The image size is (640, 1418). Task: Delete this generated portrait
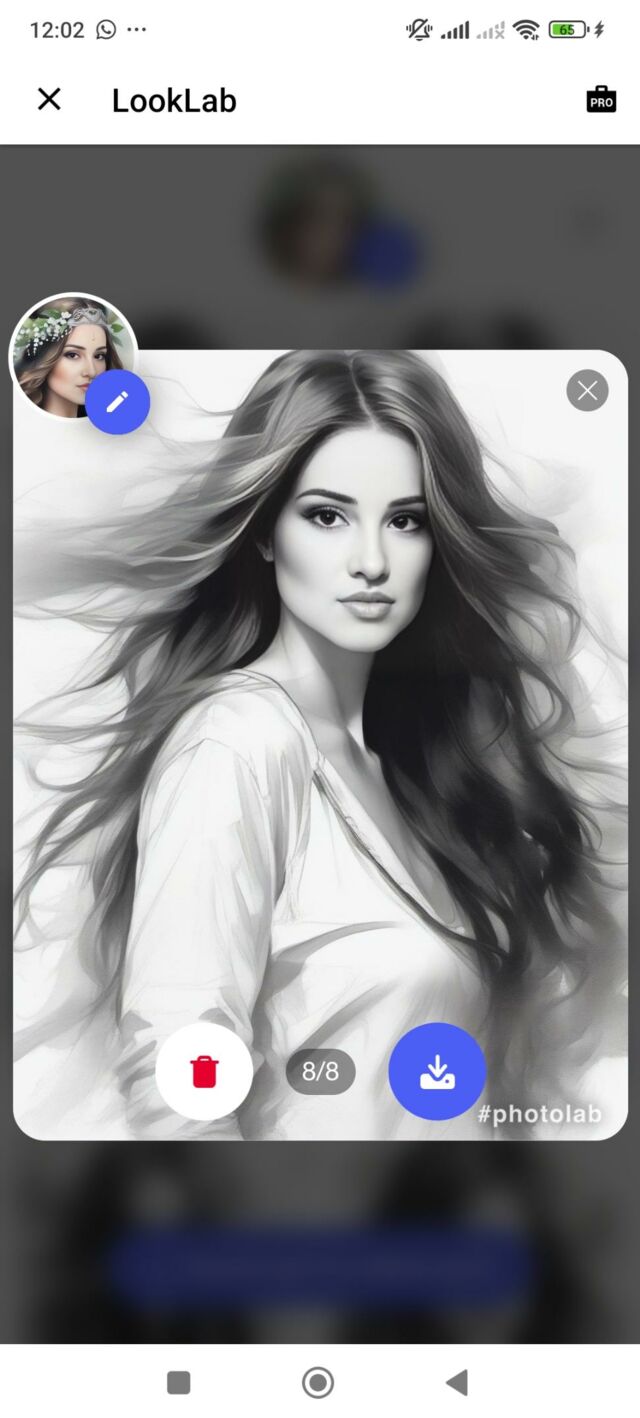[x=204, y=1071]
